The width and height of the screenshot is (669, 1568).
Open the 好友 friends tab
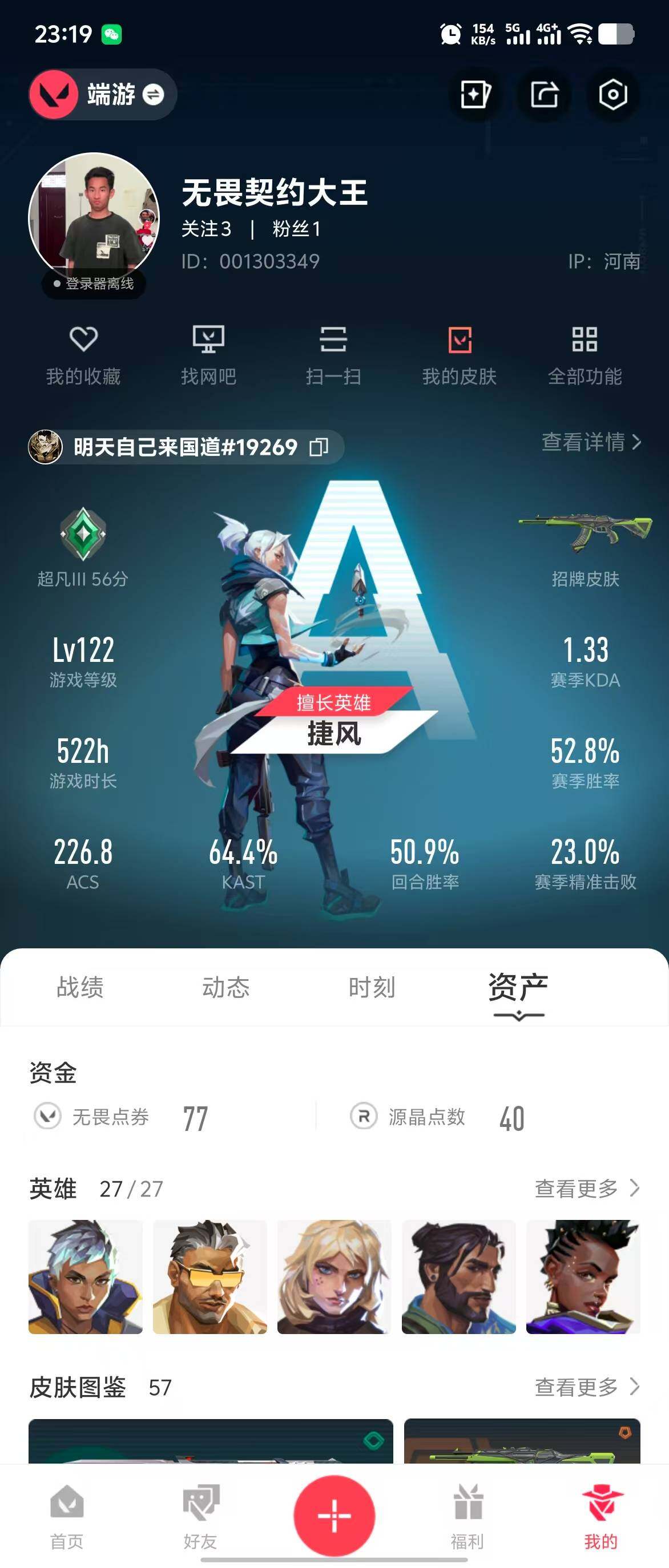pyautogui.click(x=200, y=1516)
